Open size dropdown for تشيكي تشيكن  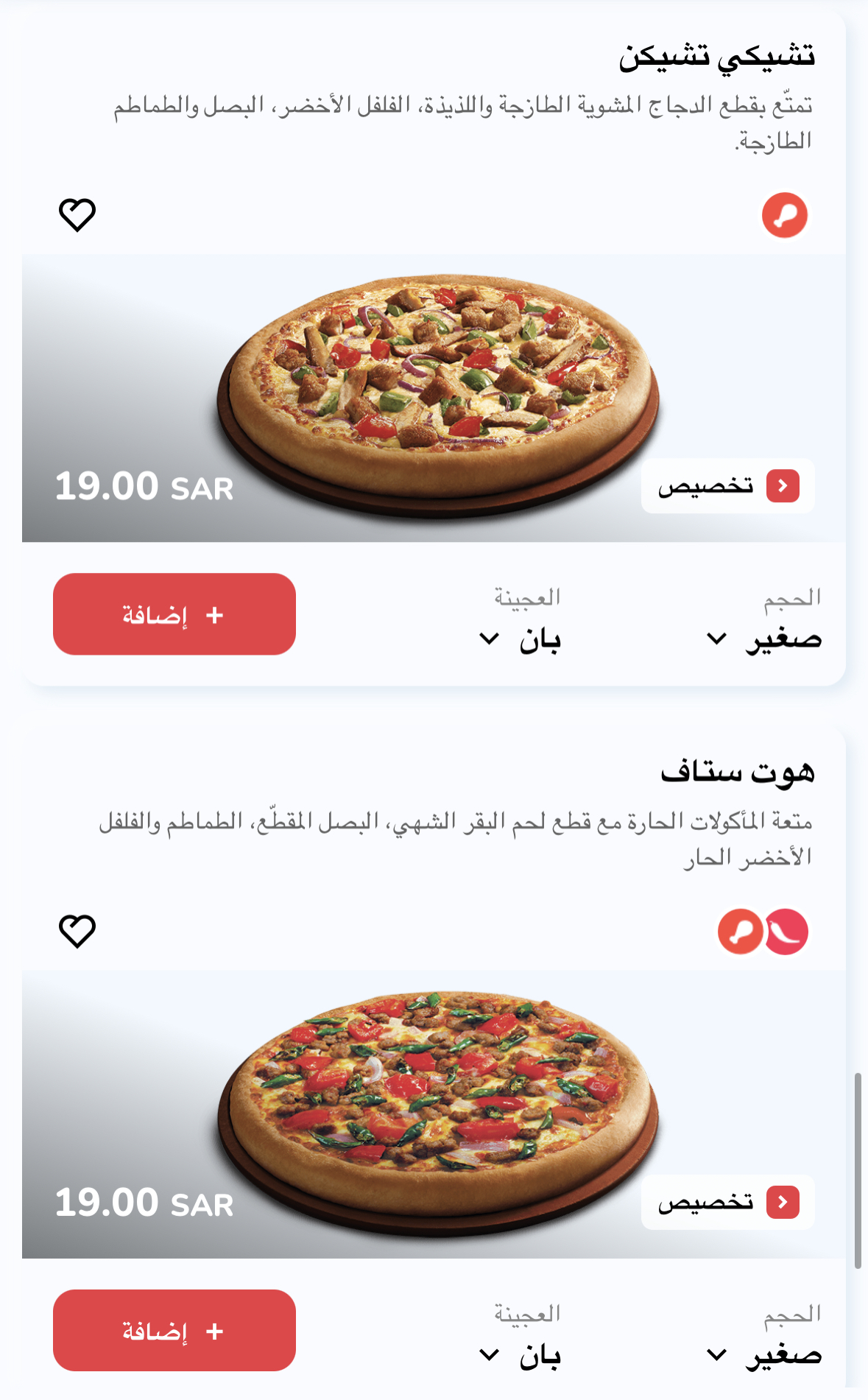tap(763, 639)
